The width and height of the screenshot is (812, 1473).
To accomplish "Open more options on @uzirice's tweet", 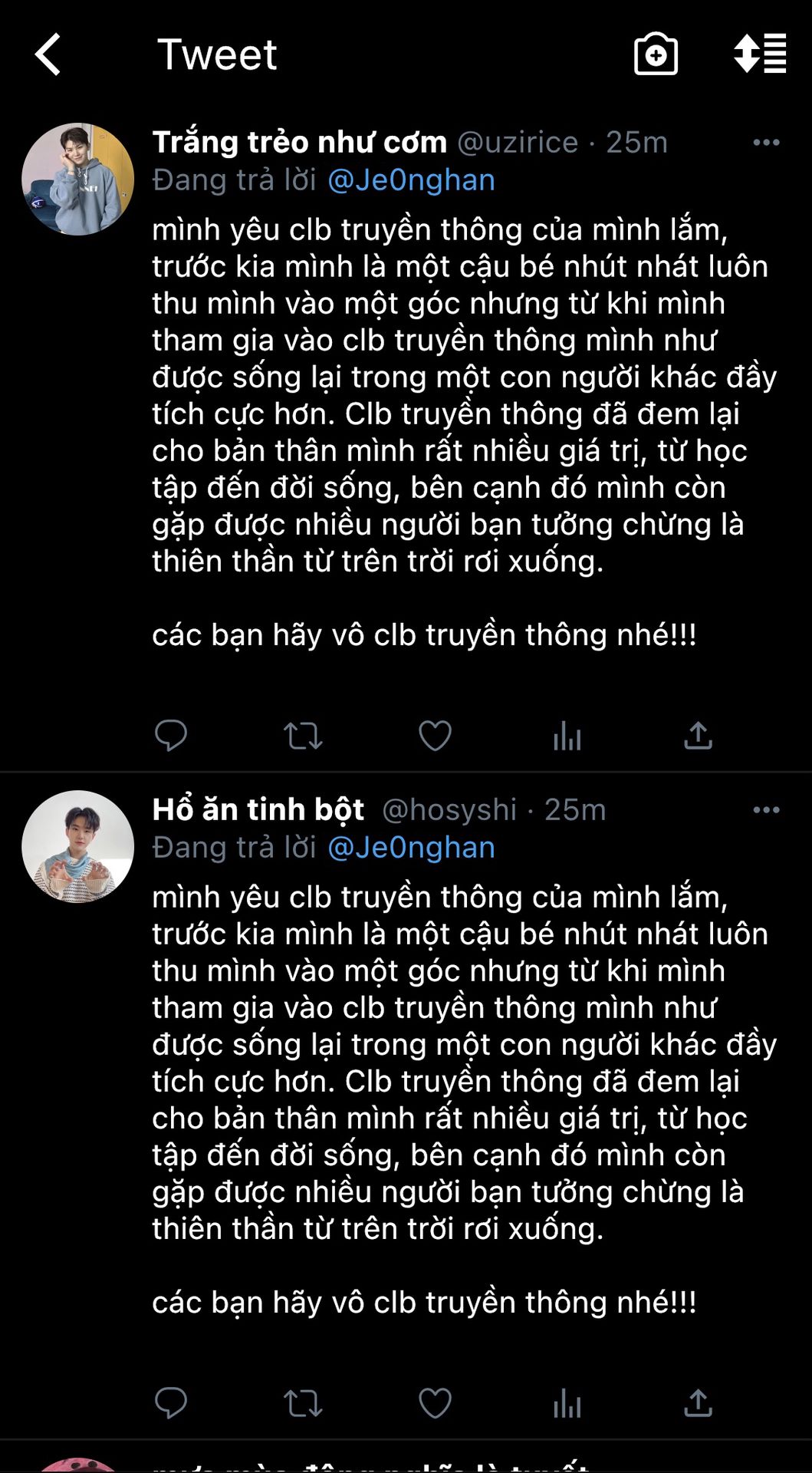I will tap(766, 143).
